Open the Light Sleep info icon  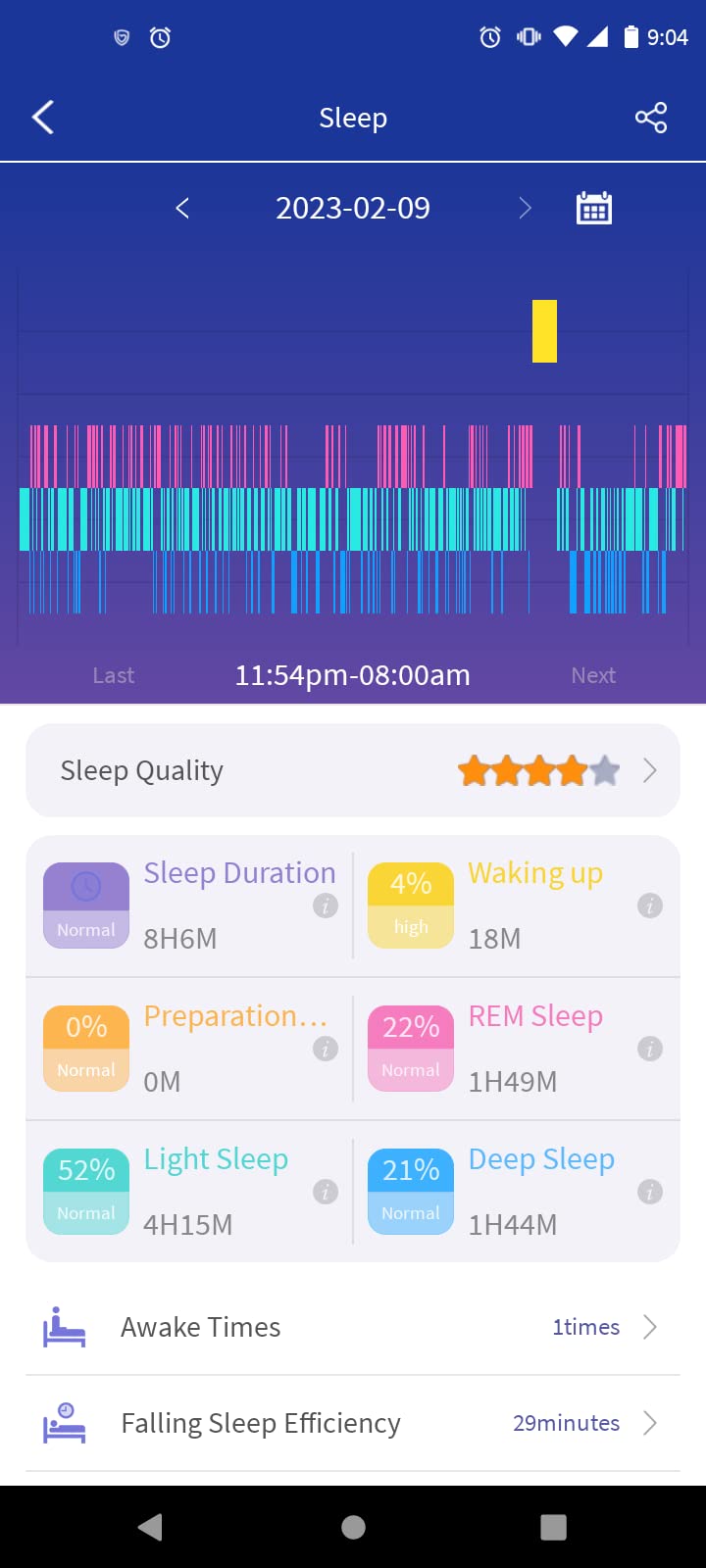(325, 1192)
